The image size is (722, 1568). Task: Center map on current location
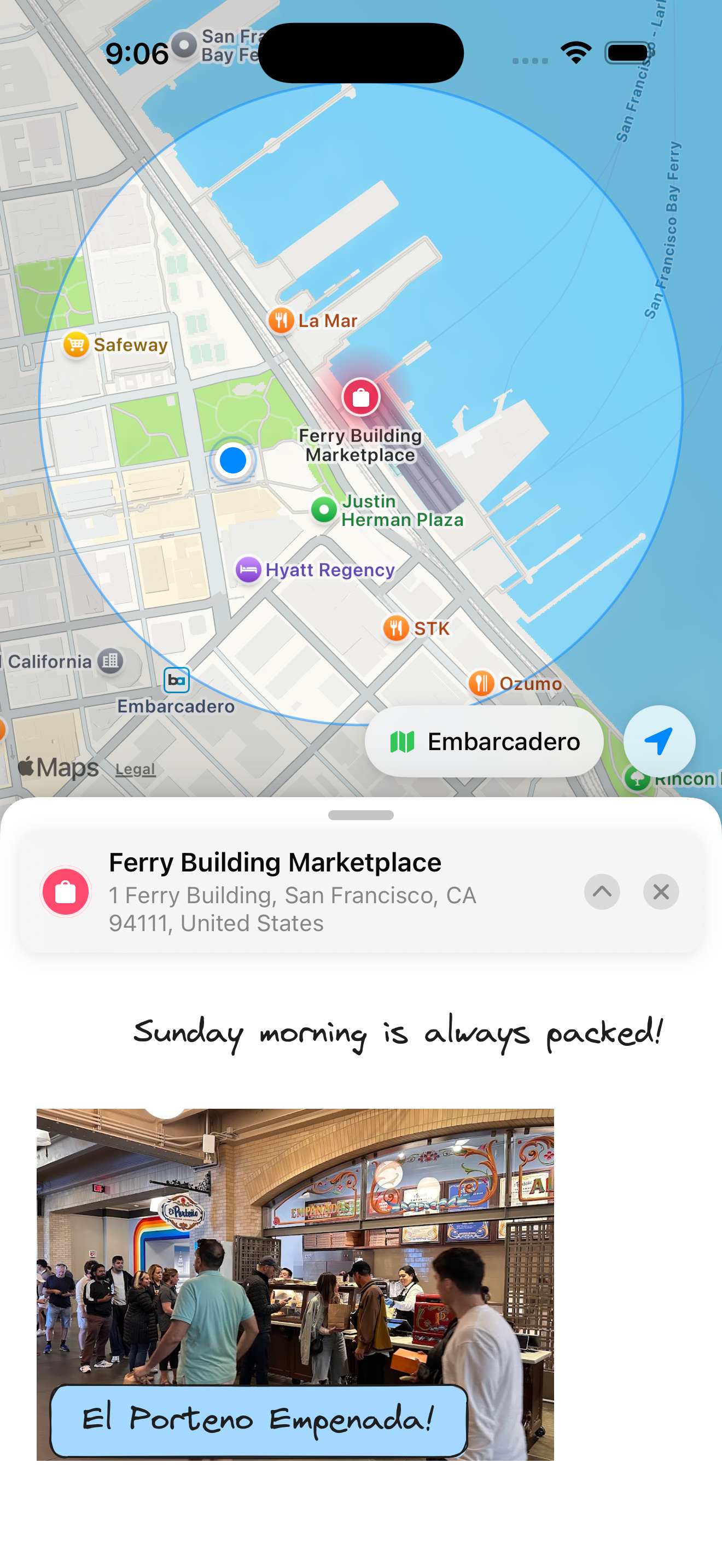click(659, 741)
